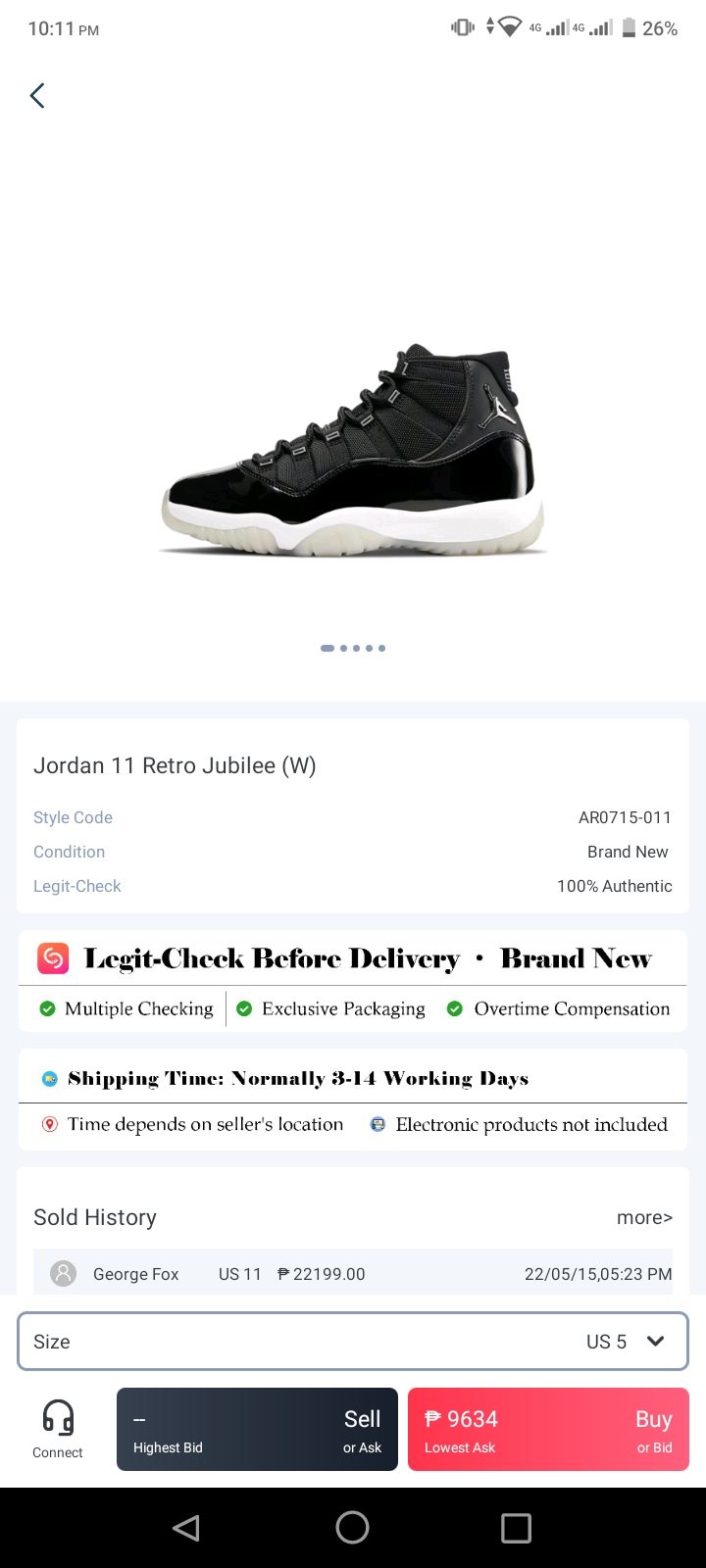Screen dimensions: 706x1568
Task: Buy or Bid at ₱9634
Action: click(x=548, y=1430)
